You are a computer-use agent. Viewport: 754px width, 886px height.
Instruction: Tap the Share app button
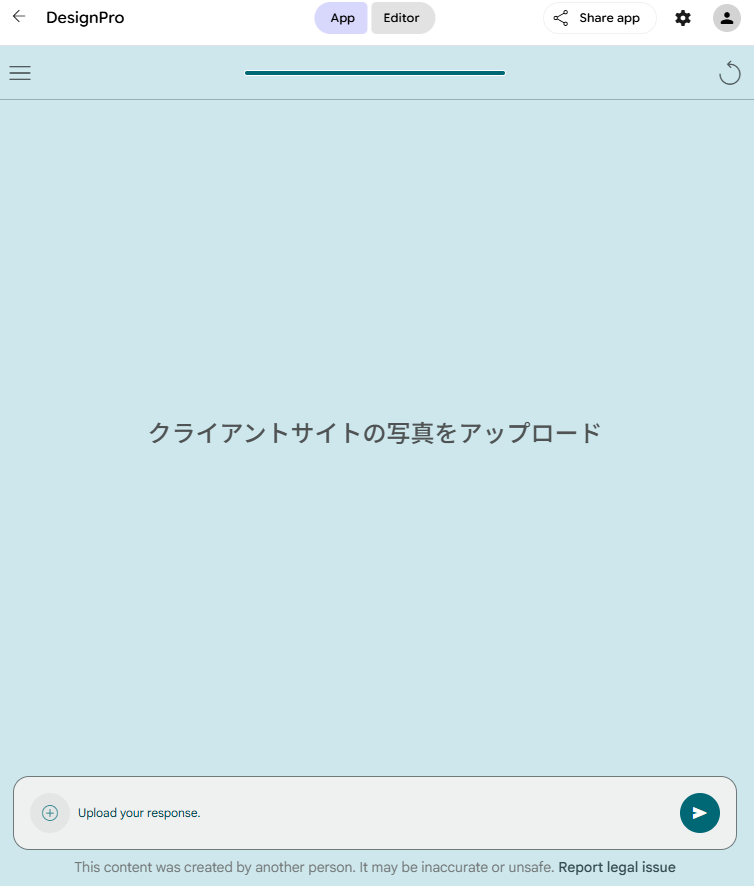point(599,18)
